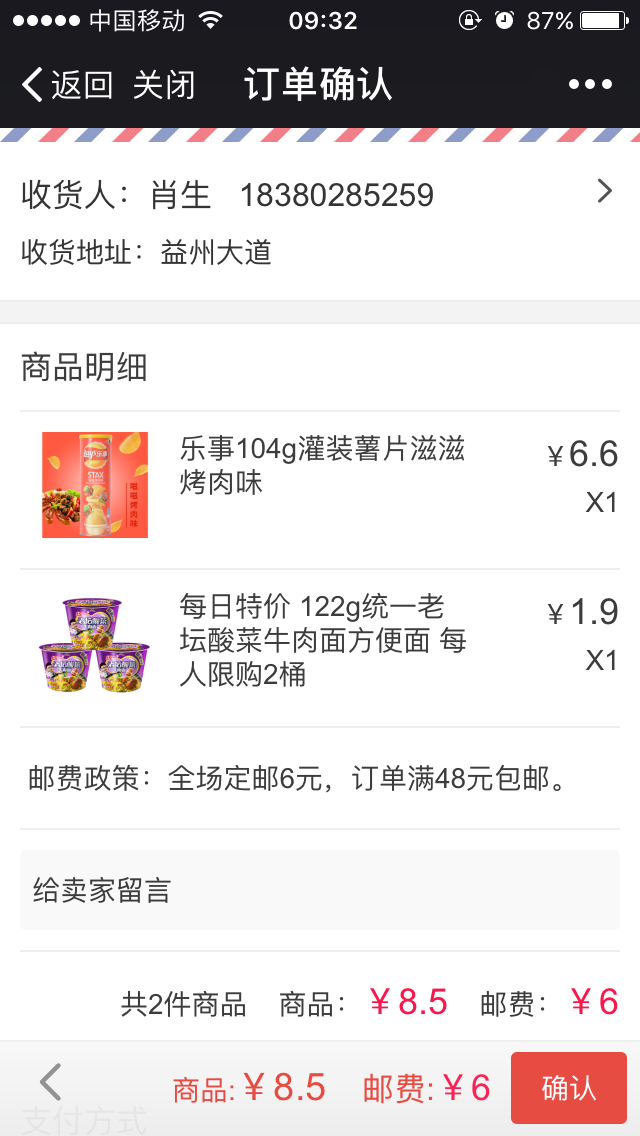The image size is (640, 1136).
Task: Open the 乐事薯片 product item
Action: coord(320,485)
